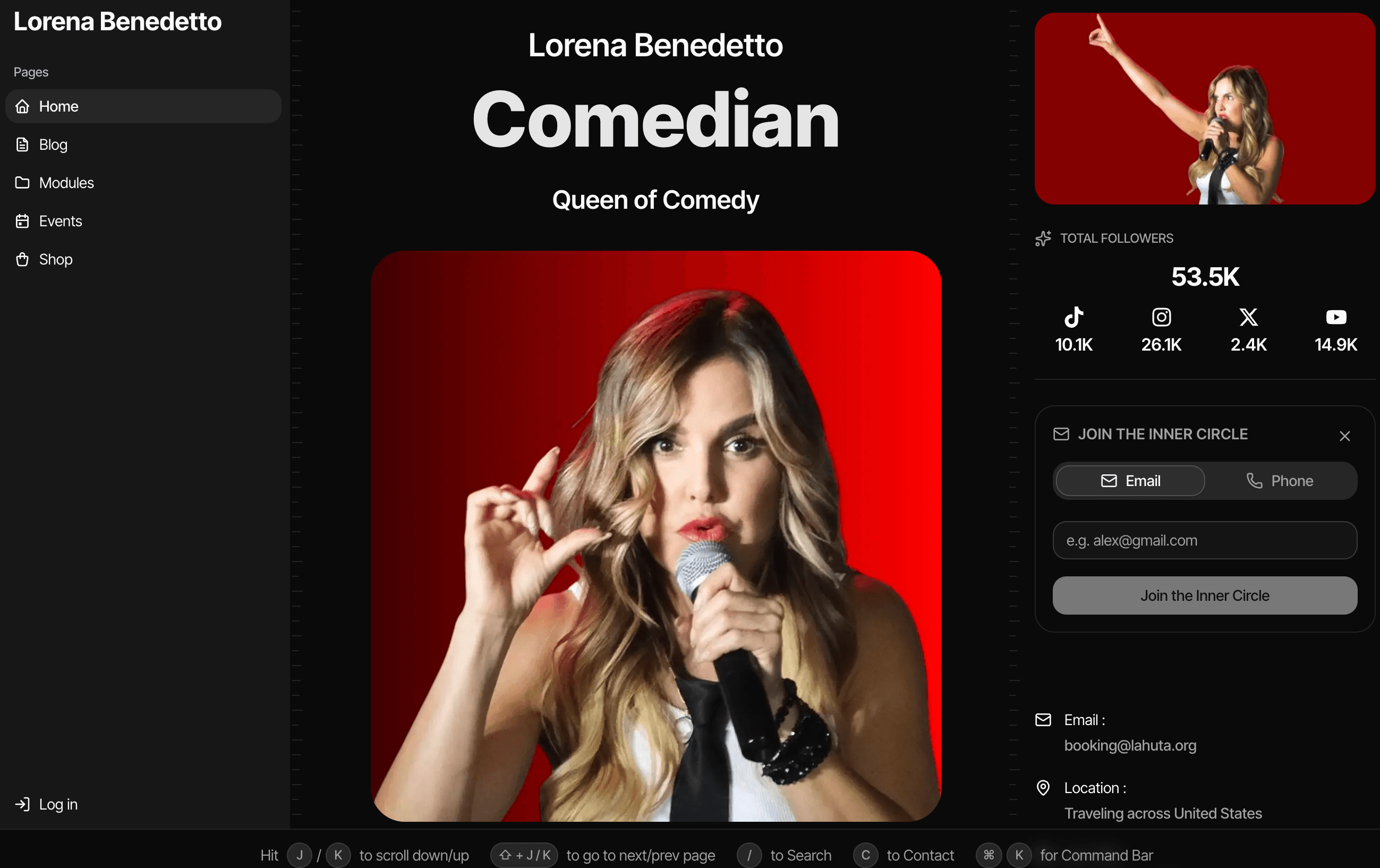Viewport: 1380px width, 868px height.
Task: Open the Instagram profile icon
Action: 1161,318
